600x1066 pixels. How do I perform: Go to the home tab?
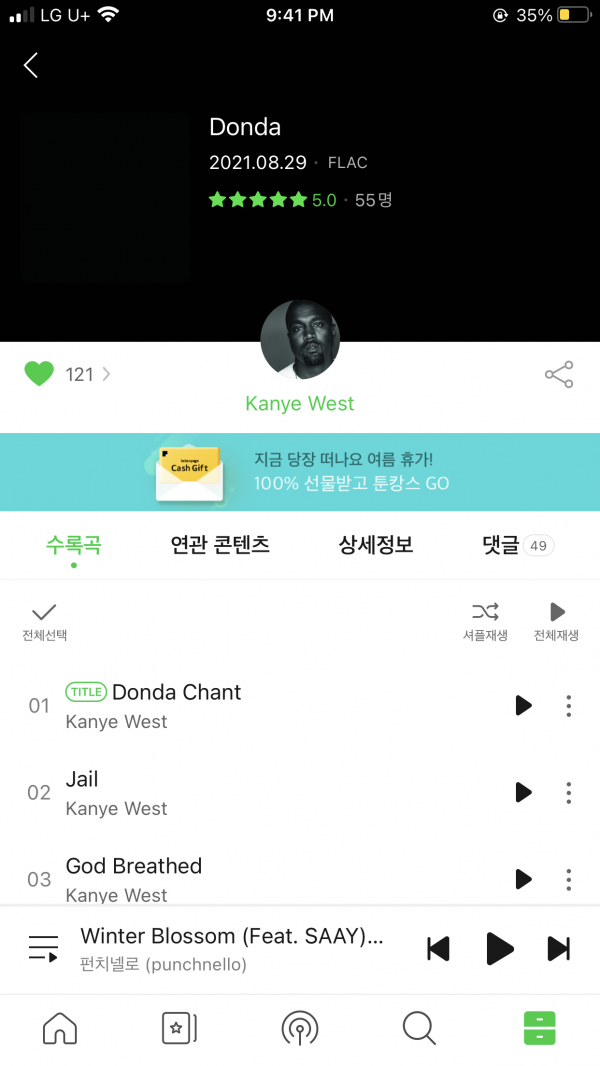pos(60,1028)
